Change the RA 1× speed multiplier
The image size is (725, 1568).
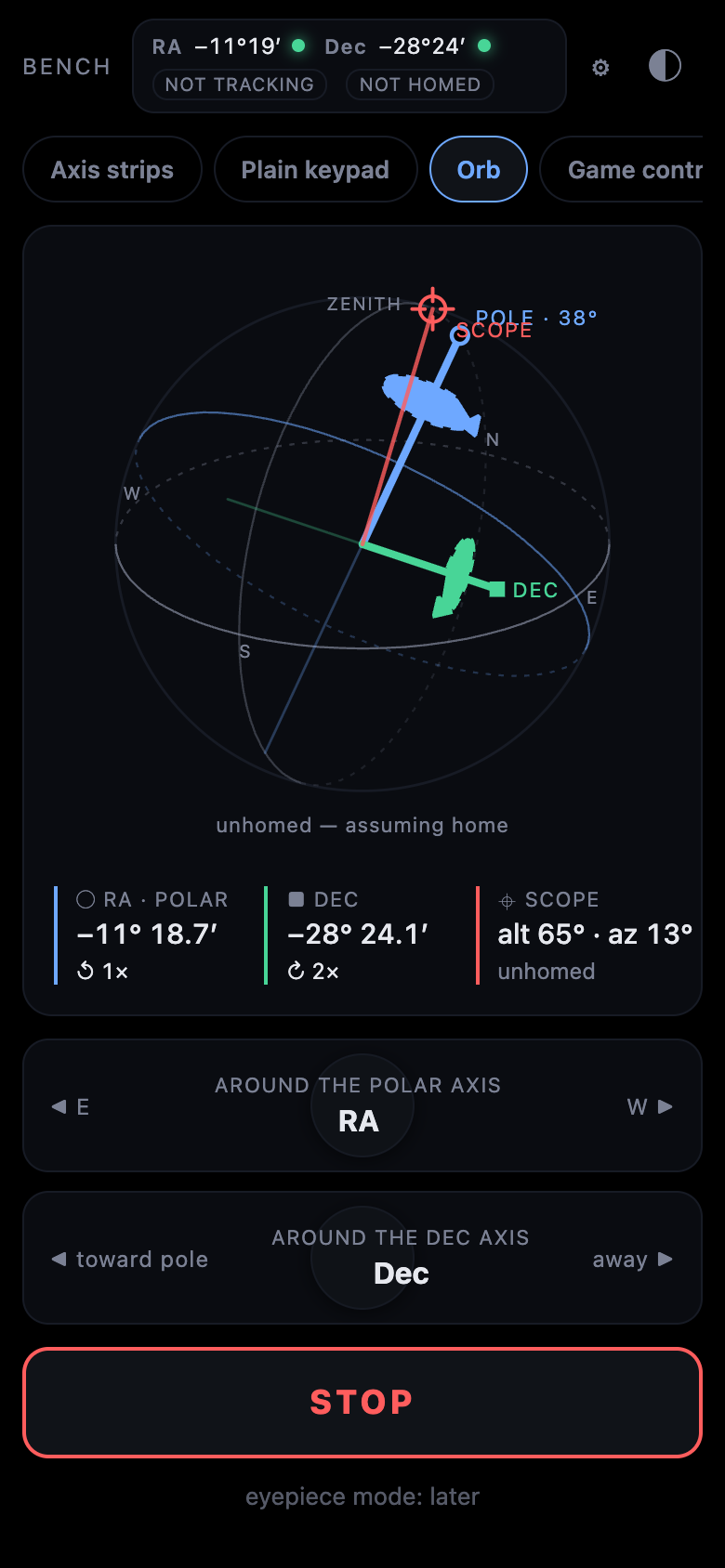[102, 971]
